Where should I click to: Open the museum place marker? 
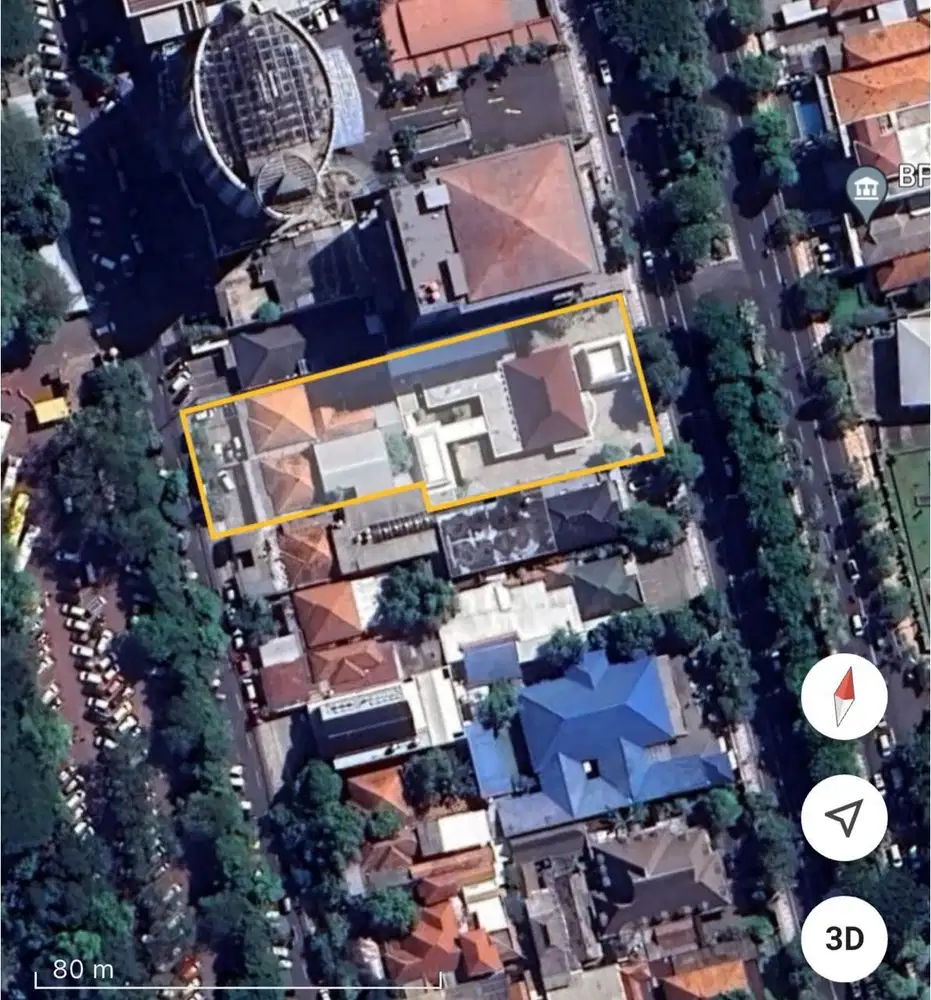pyautogui.click(x=866, y=189)
